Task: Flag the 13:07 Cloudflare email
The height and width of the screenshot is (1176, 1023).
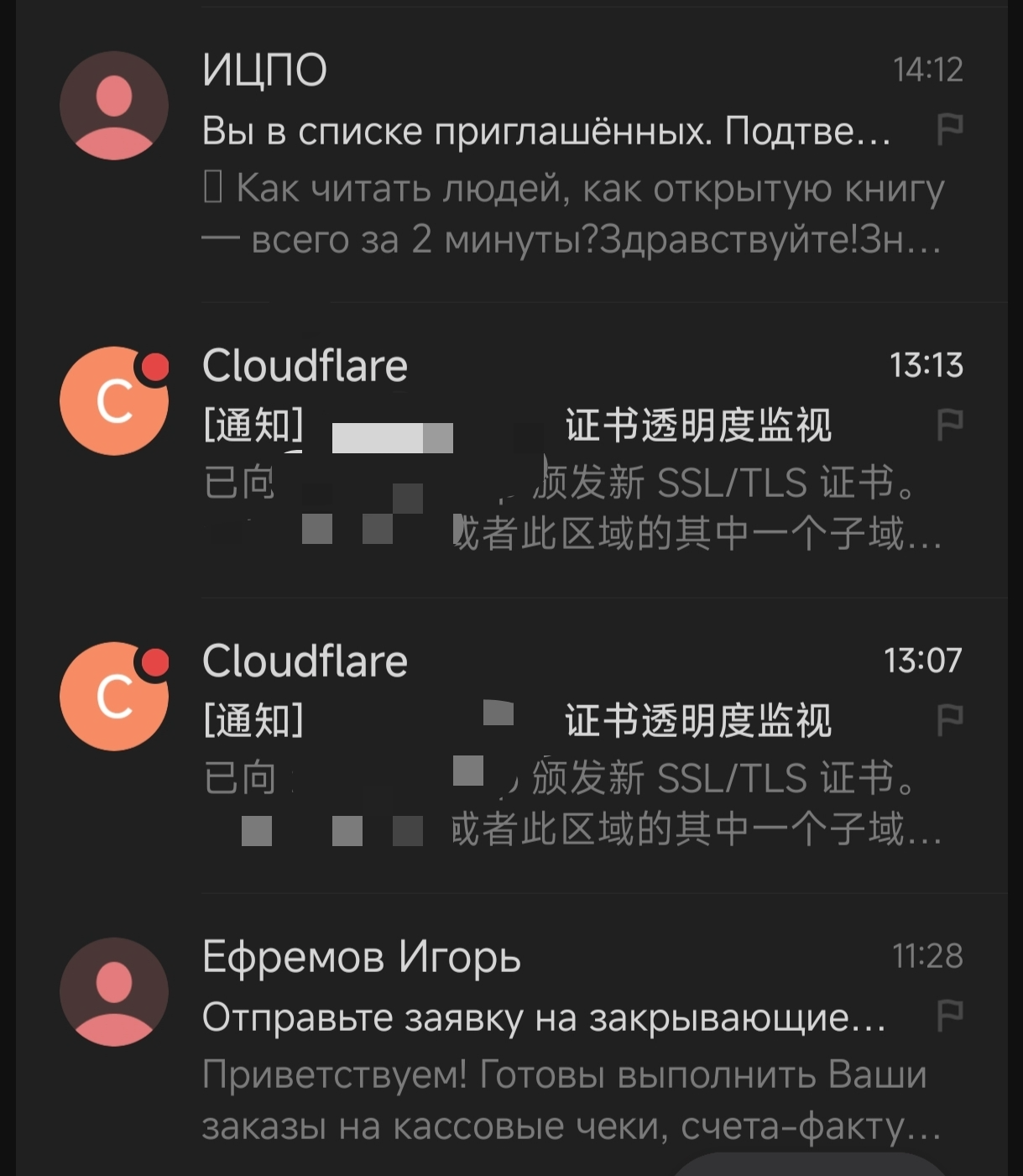Action: click(949, 720)
